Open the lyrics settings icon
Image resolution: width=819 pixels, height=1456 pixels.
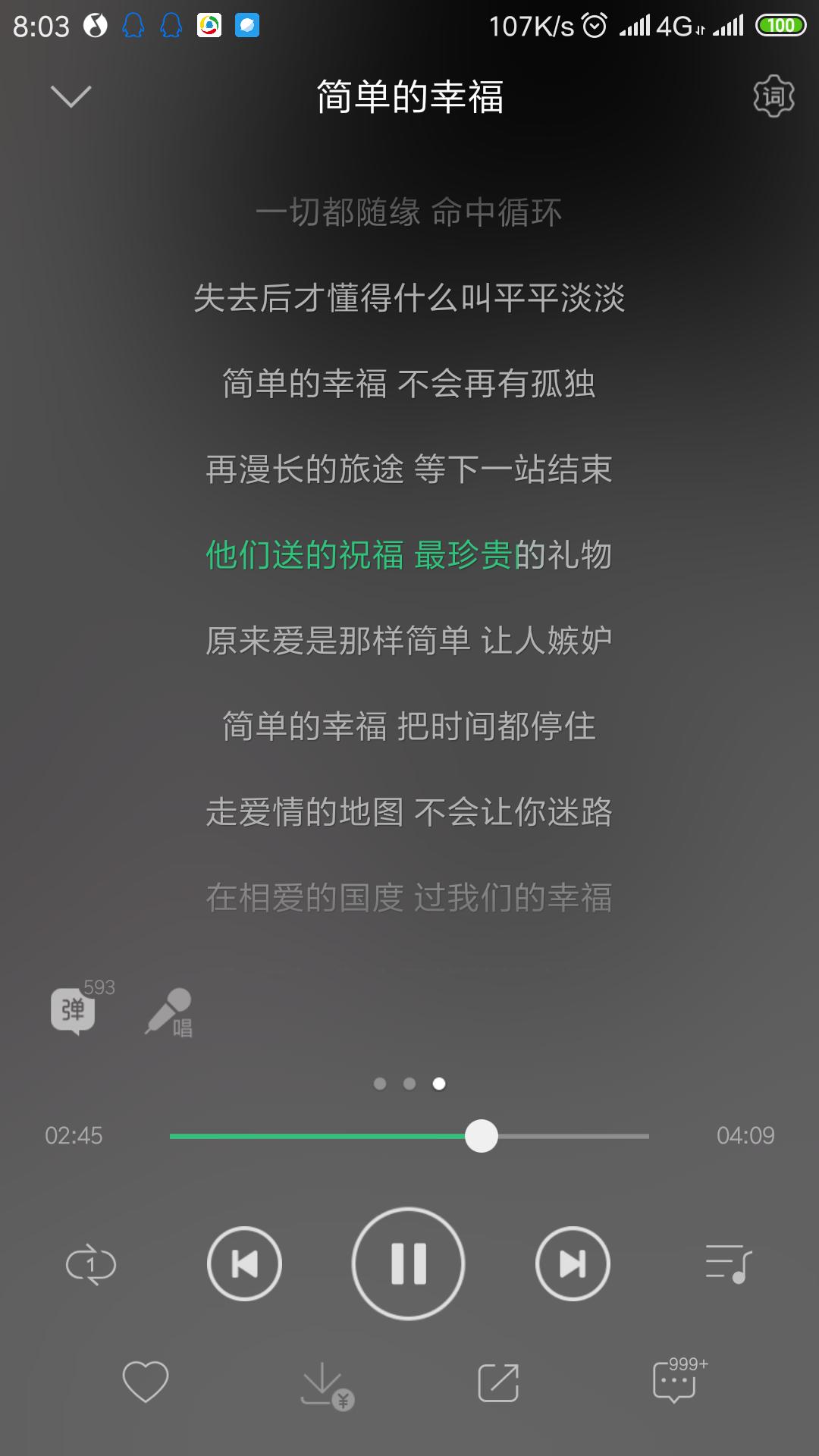[773, 96]
